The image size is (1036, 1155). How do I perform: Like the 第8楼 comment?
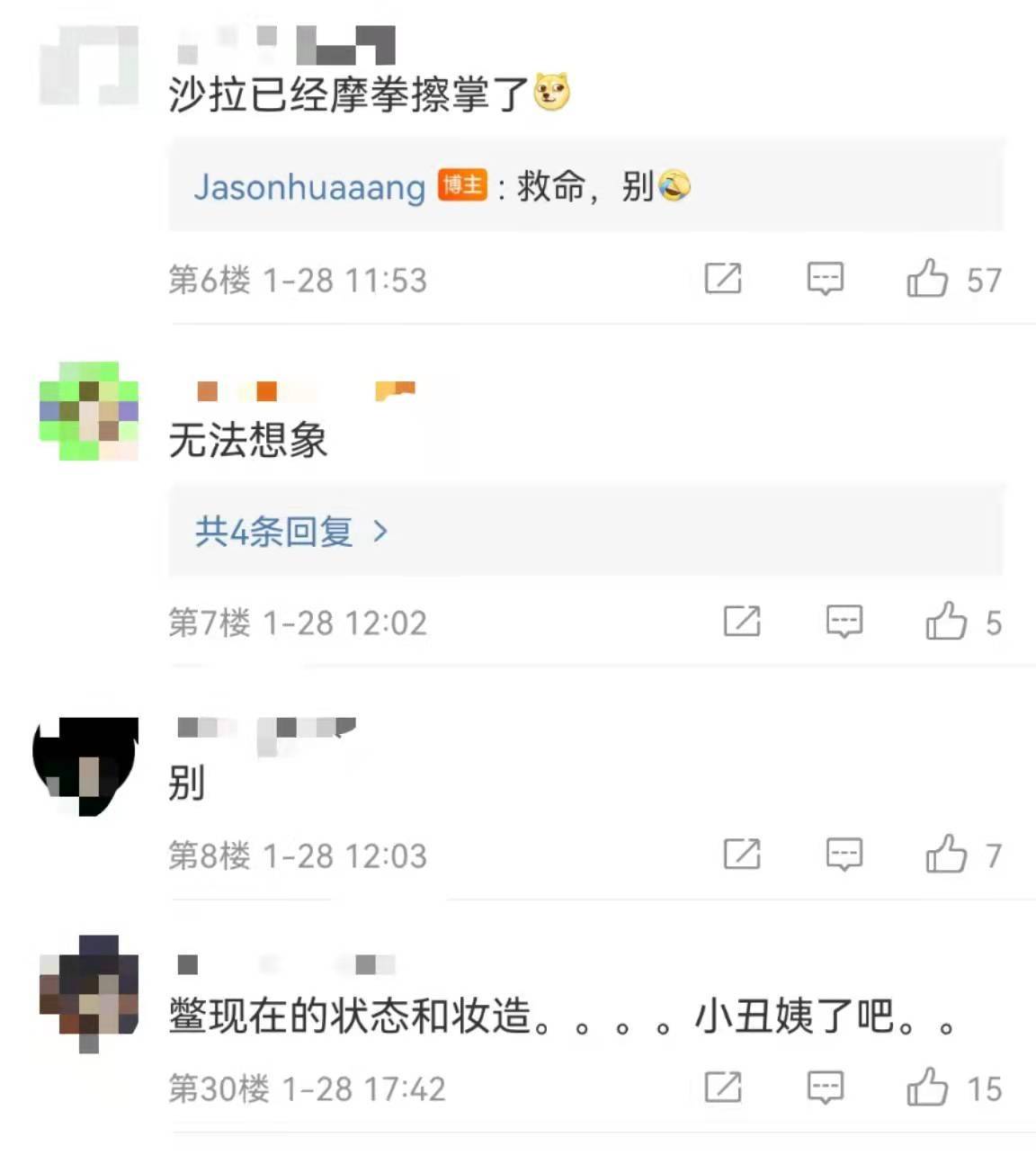(946, 855)
